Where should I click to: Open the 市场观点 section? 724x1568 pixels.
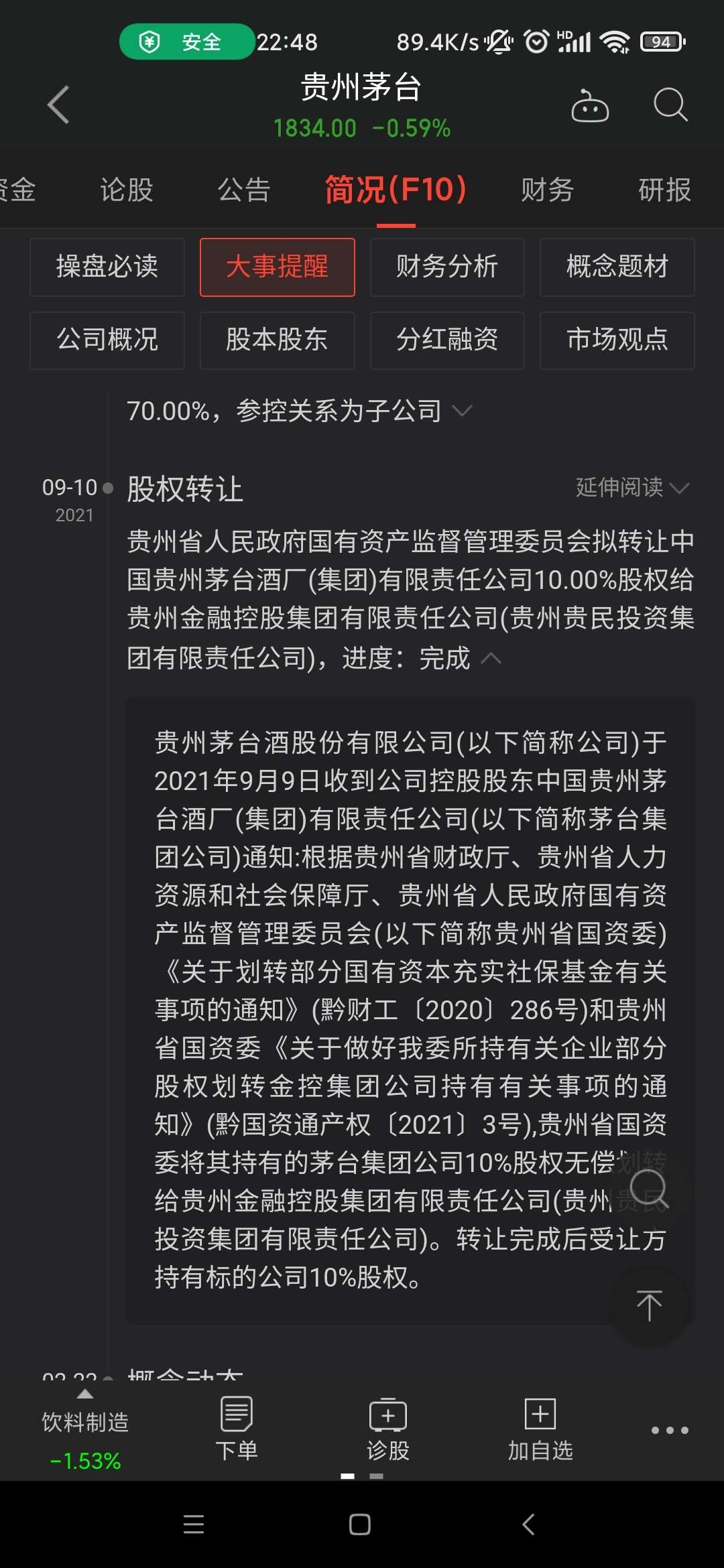coord(617,340)
